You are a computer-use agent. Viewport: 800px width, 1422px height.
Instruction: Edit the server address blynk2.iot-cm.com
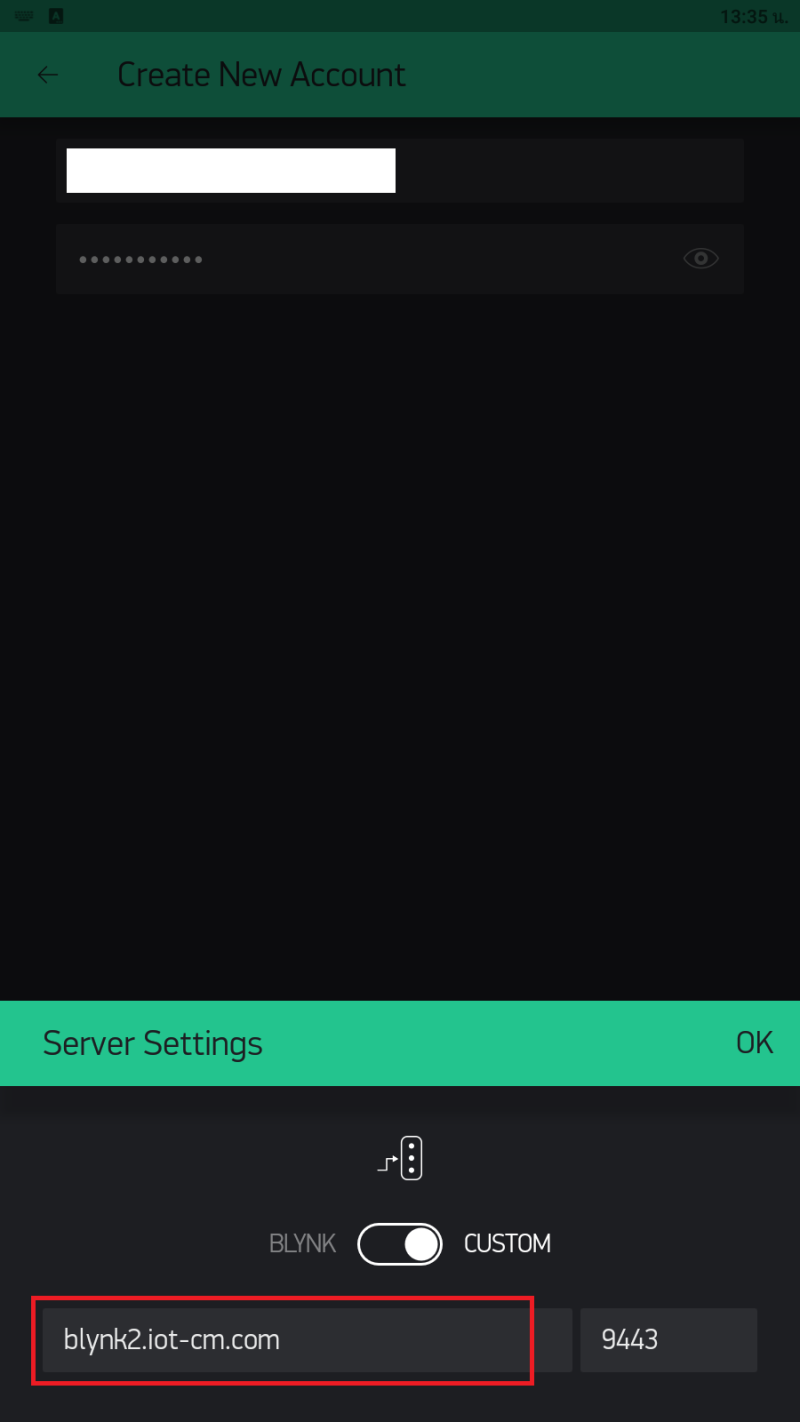tap(285, 1340)
